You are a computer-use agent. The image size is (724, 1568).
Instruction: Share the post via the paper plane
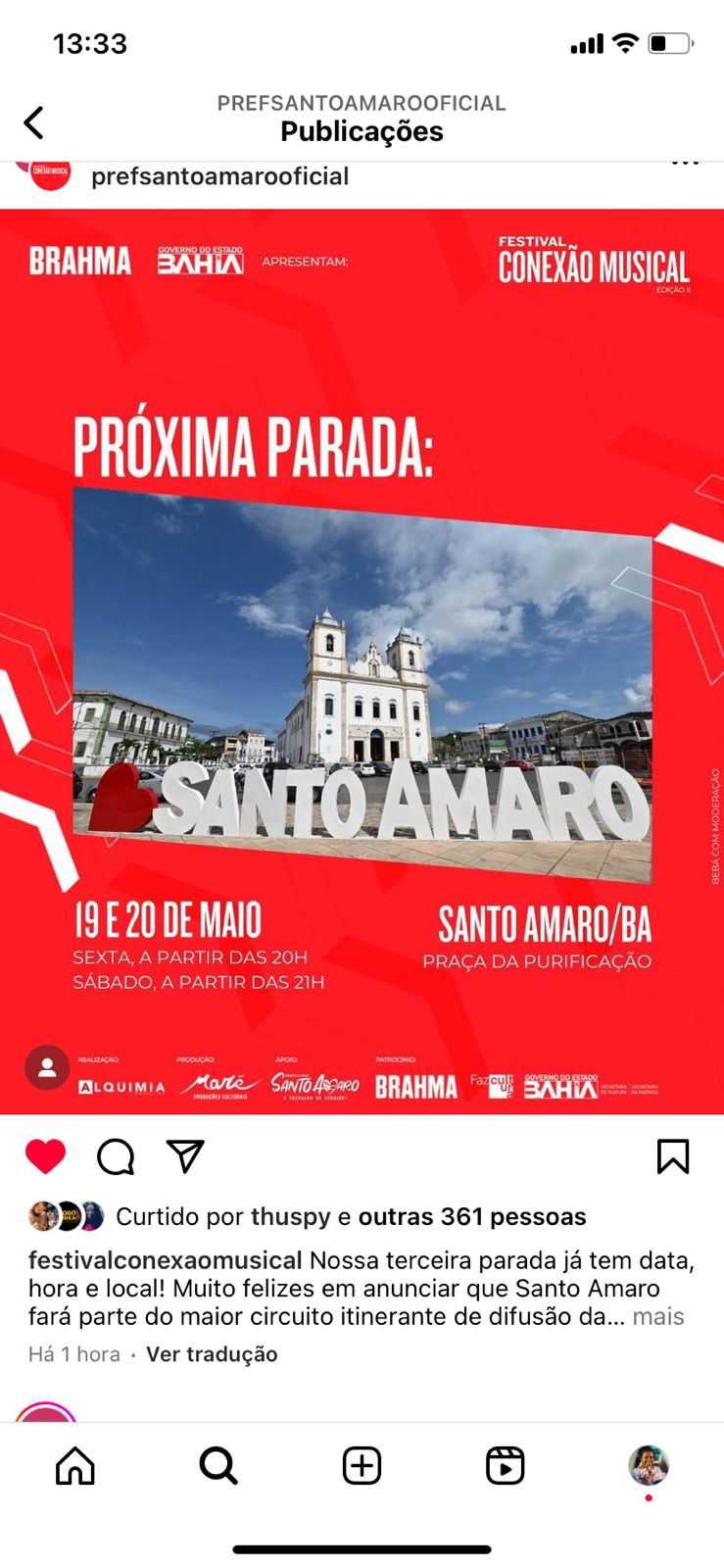click(x=185, y=1156)
